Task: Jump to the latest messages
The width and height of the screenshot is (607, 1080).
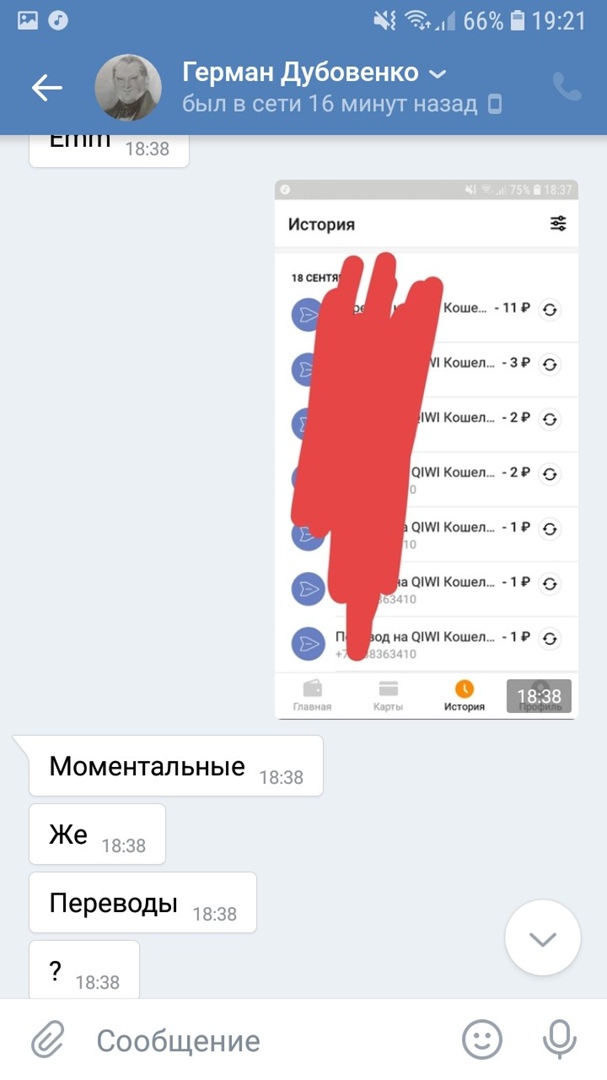Action: (542, 938)
